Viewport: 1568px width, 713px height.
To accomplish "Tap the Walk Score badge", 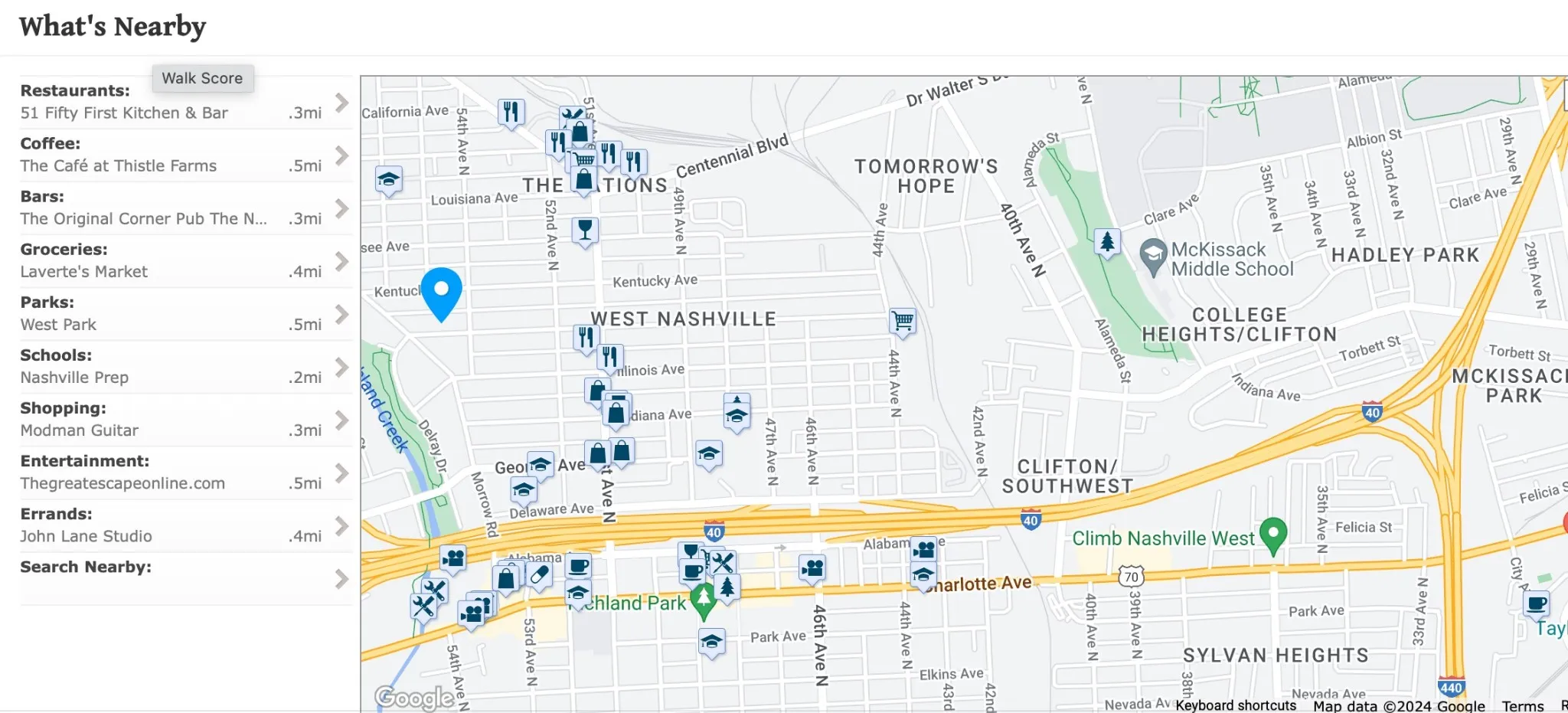I will tap(202, 78).
